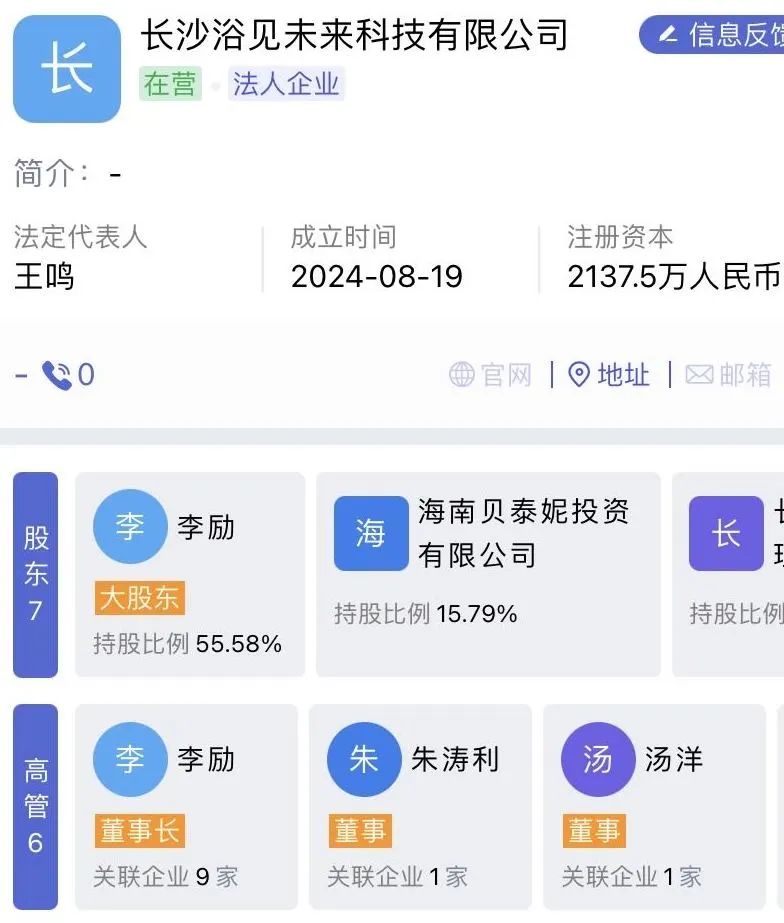
Task: Open director 汤洋's card
Action: point(654,806)
